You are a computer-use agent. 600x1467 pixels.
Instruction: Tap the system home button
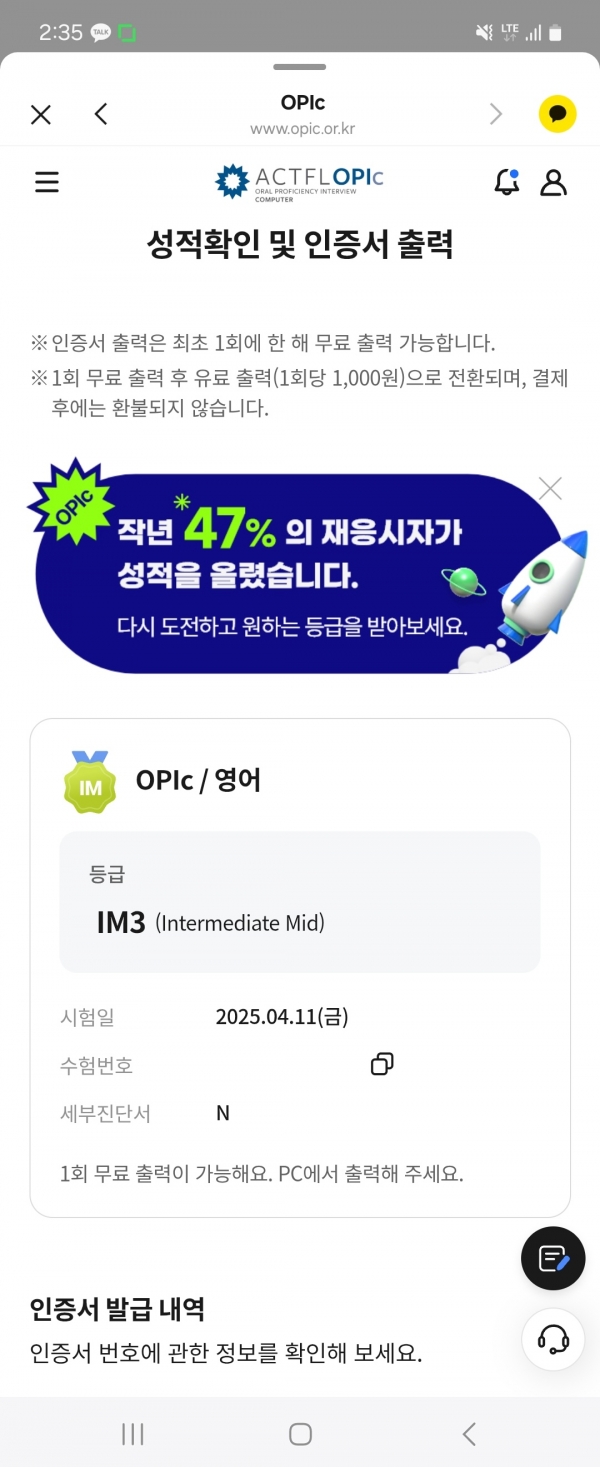click(x=300, y=1434)
